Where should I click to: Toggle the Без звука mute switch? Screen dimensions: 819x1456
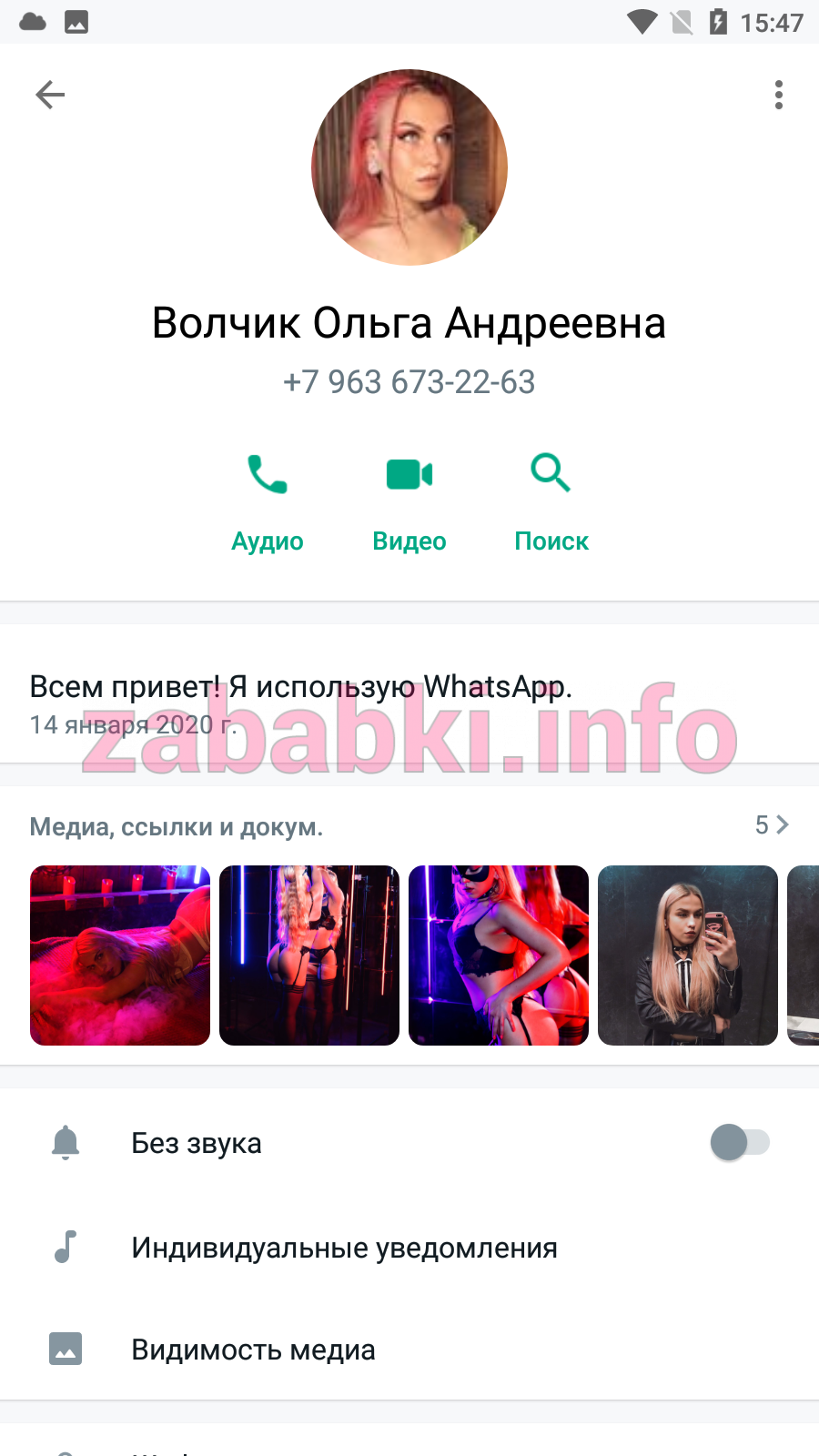[x=740, y=1142]
